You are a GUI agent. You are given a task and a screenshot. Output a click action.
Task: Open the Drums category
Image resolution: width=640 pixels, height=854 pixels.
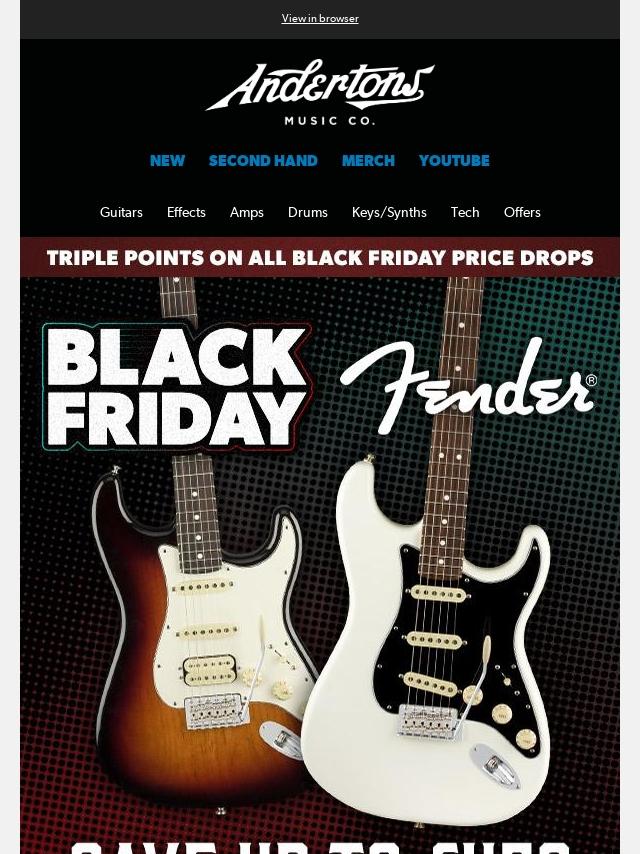(308, 212)
